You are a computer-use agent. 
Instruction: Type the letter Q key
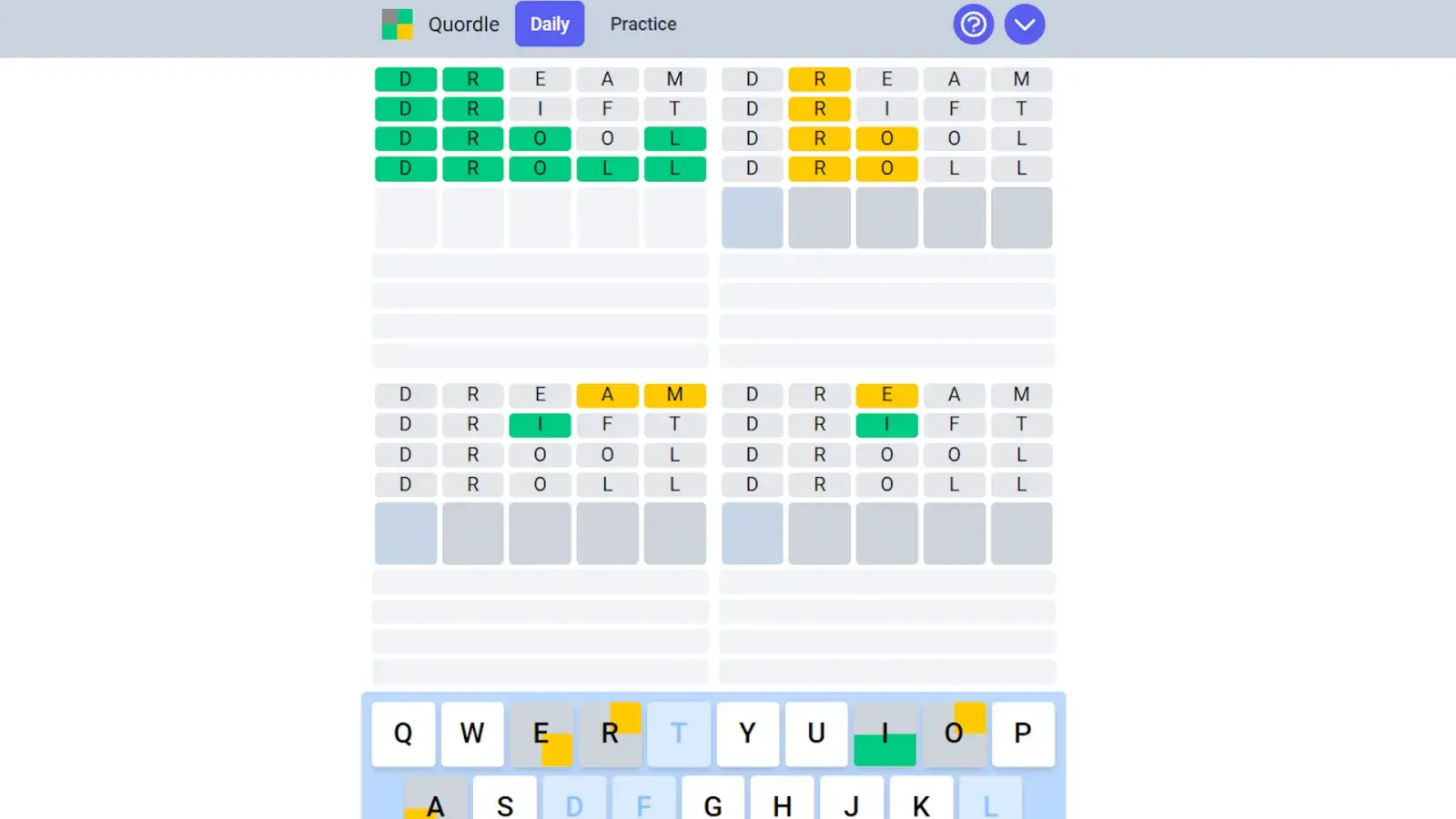[x=403, y=733]
